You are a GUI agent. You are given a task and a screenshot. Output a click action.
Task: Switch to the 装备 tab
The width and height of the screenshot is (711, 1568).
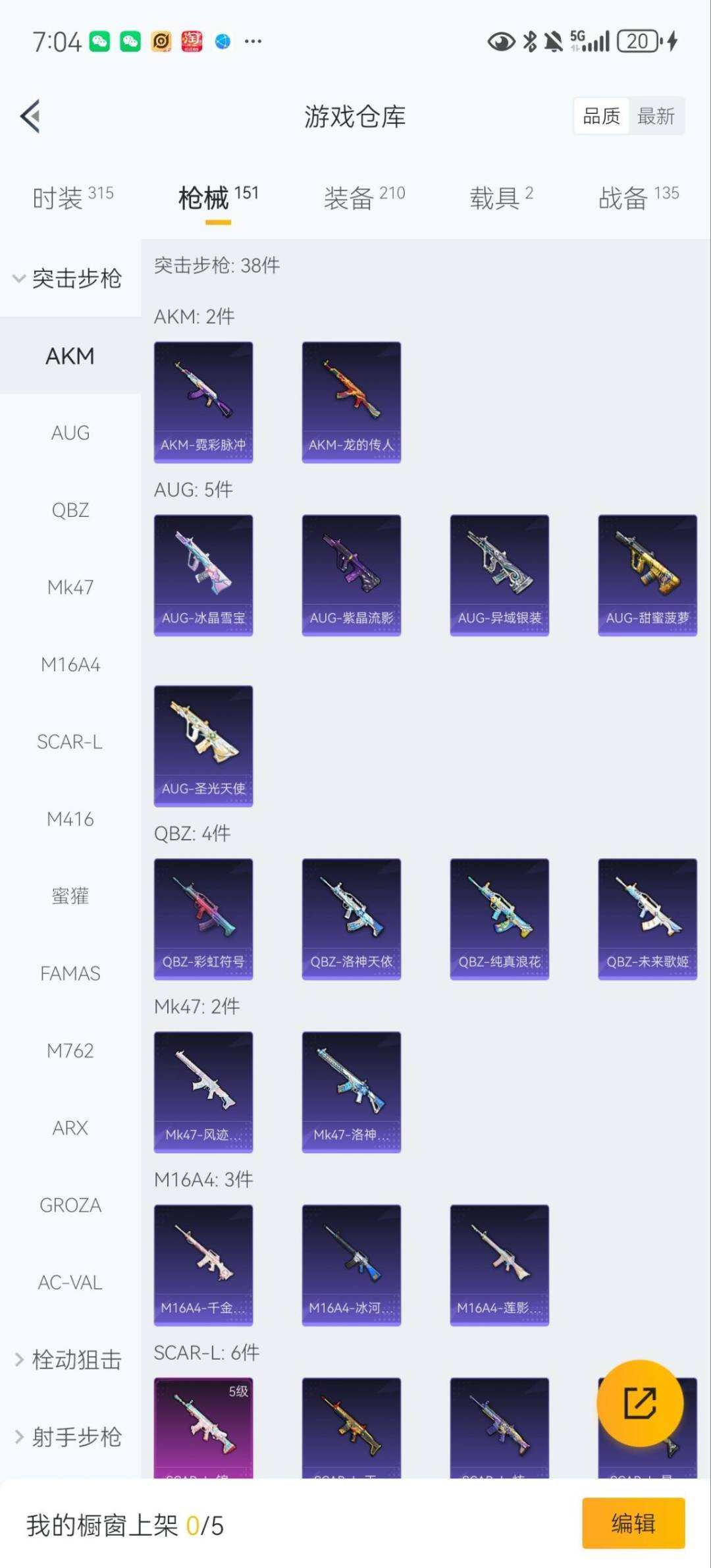pos(364,198)
